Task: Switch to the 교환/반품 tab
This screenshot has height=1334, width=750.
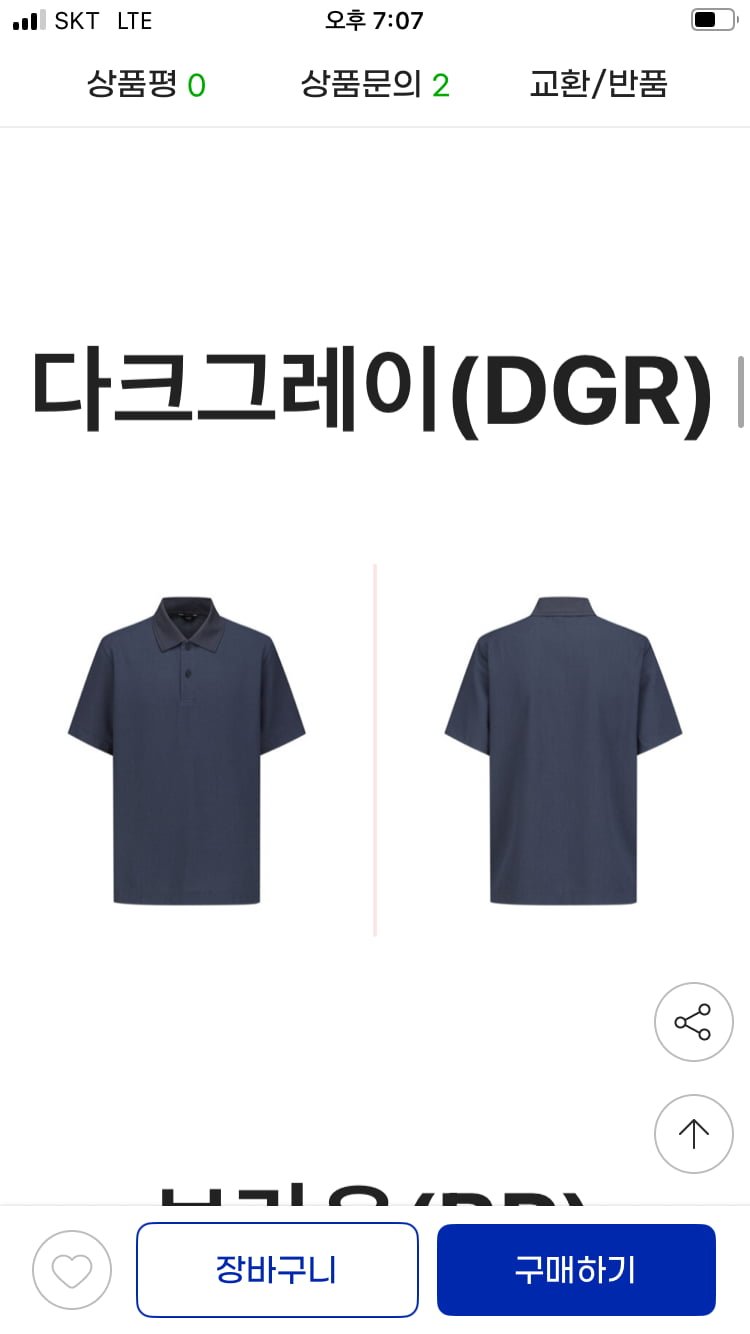Action: tap(598, 85)
